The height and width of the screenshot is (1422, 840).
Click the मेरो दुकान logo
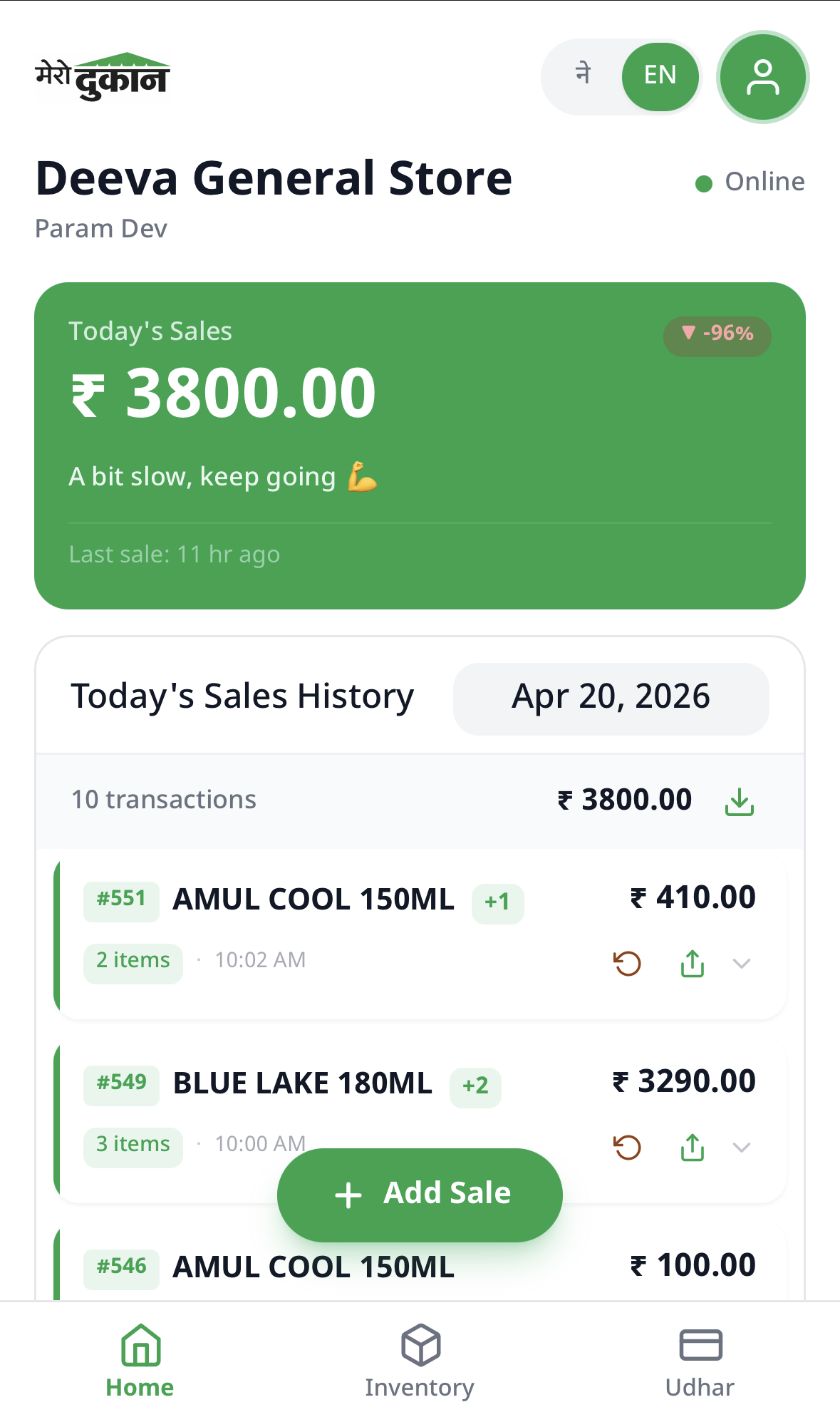[x=104, y=73]
